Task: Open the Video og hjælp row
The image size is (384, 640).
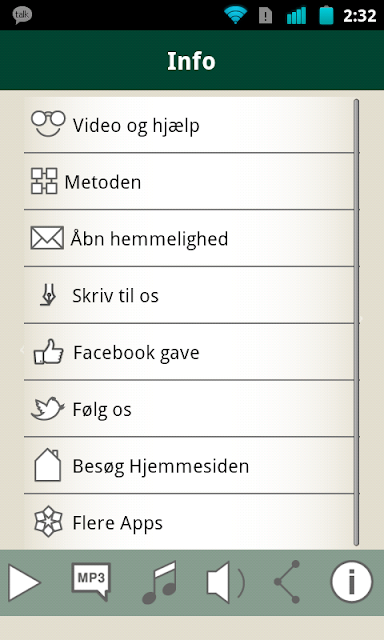Action: pos(189,125)
